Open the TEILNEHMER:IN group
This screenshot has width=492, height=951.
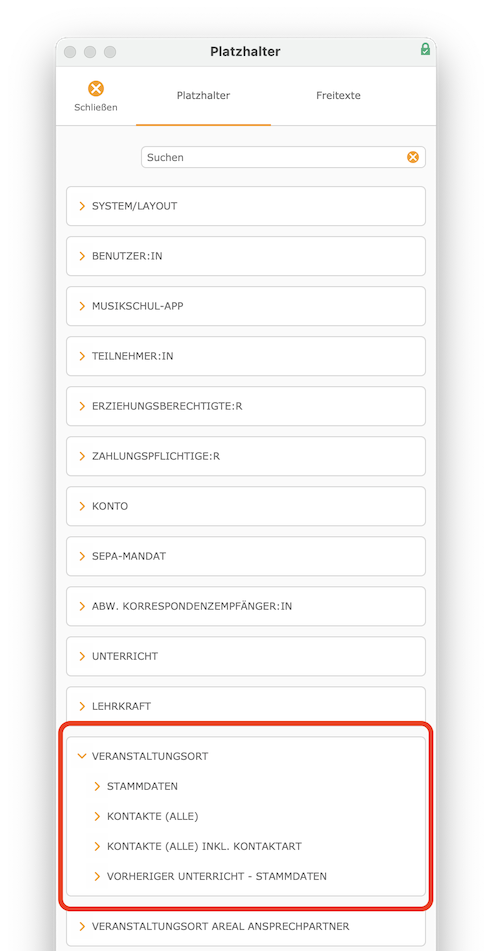246,356
